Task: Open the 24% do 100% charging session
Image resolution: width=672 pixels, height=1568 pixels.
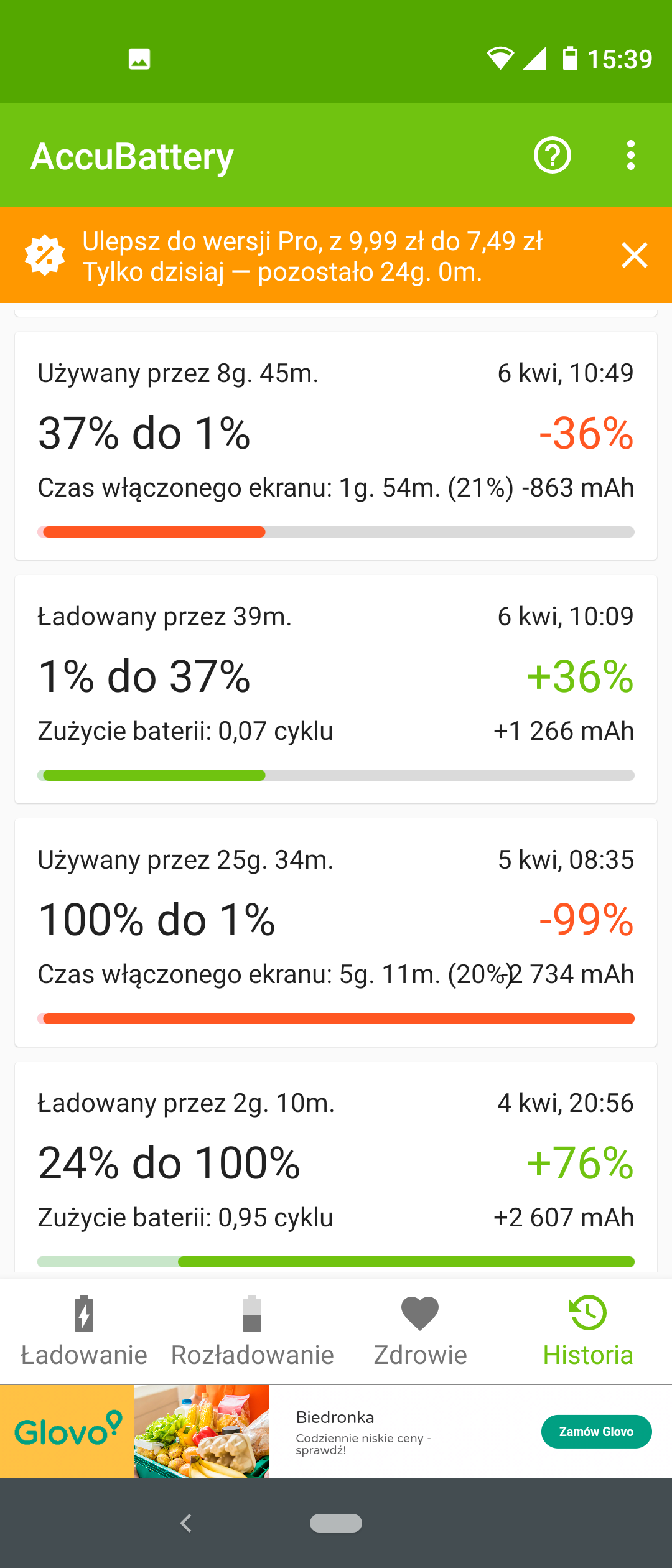Action: click(x=336, y=1170)
